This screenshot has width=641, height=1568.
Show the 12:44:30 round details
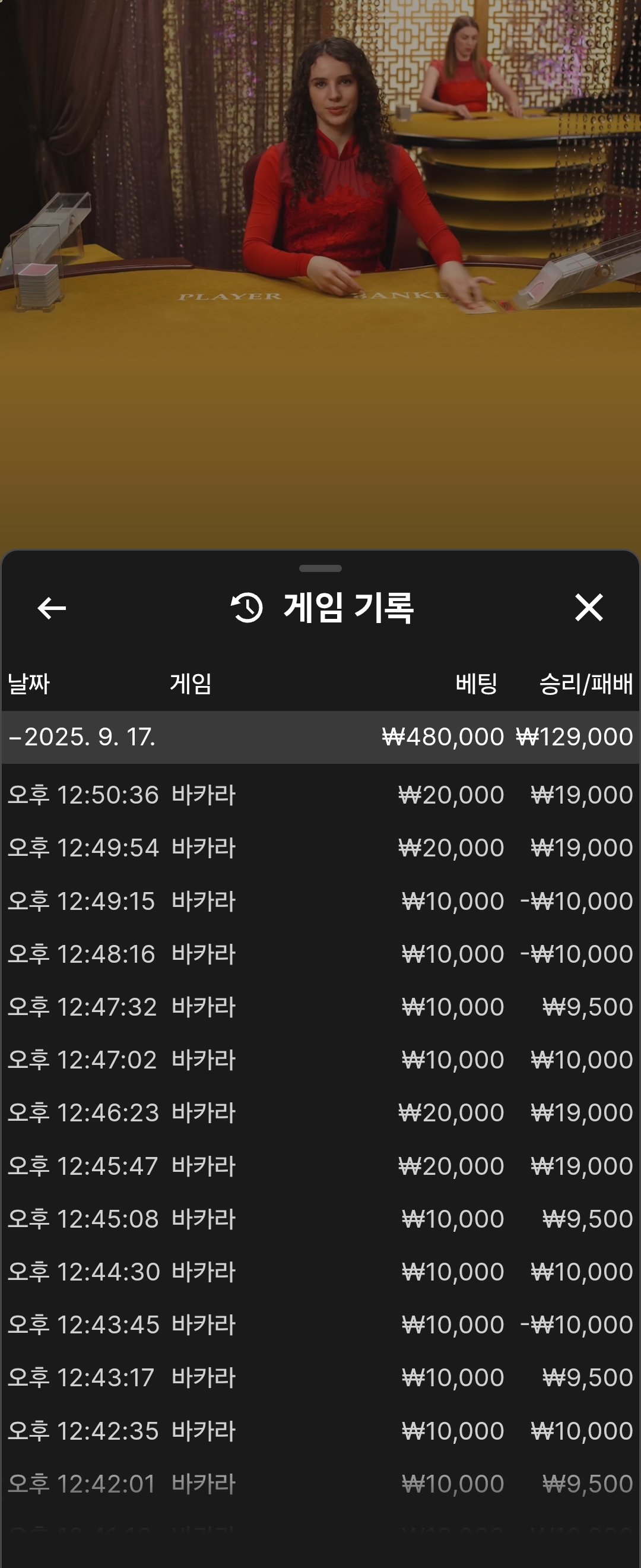point(320,1272)
